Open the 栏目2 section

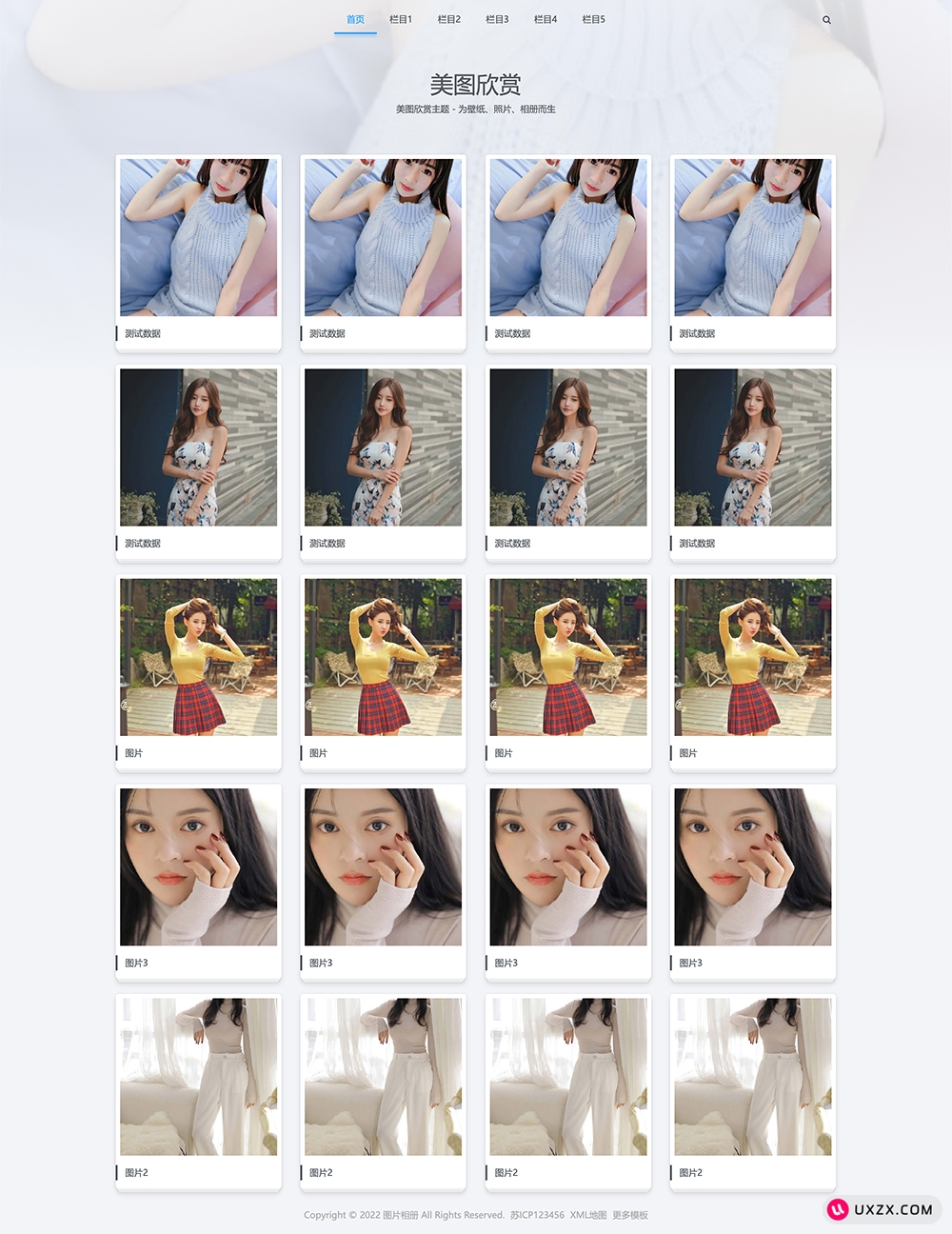[449, 19]
